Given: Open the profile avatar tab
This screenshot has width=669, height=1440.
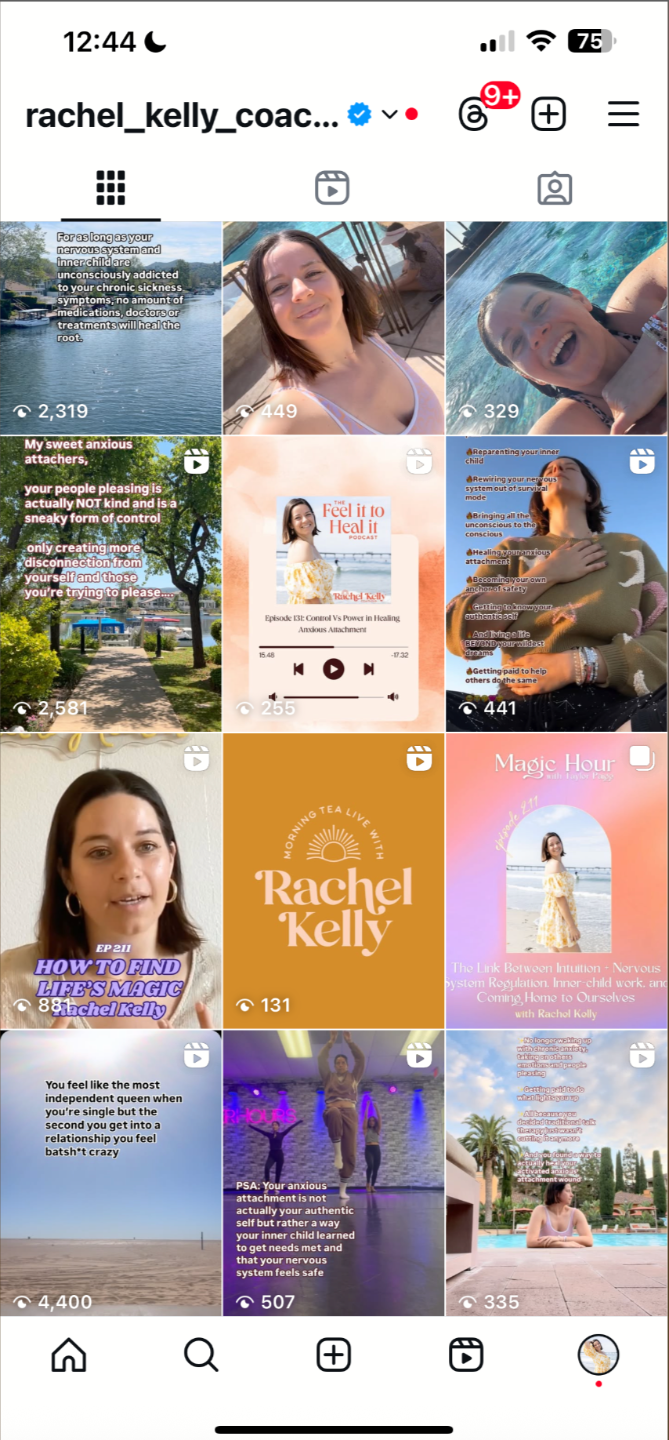Looking at the screenshot, I should point(598,1355).
